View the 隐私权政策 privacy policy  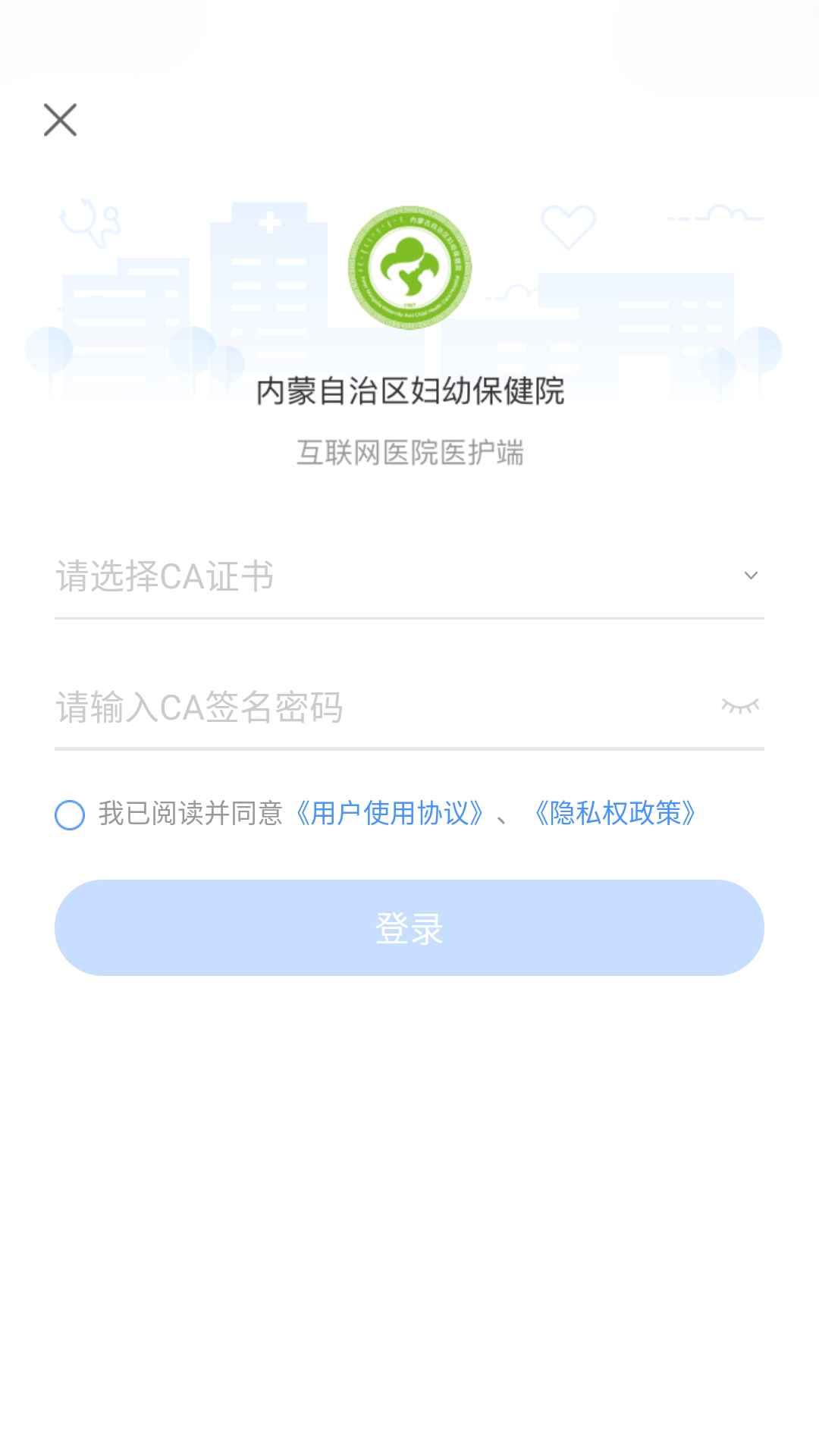tap(614, 813)
